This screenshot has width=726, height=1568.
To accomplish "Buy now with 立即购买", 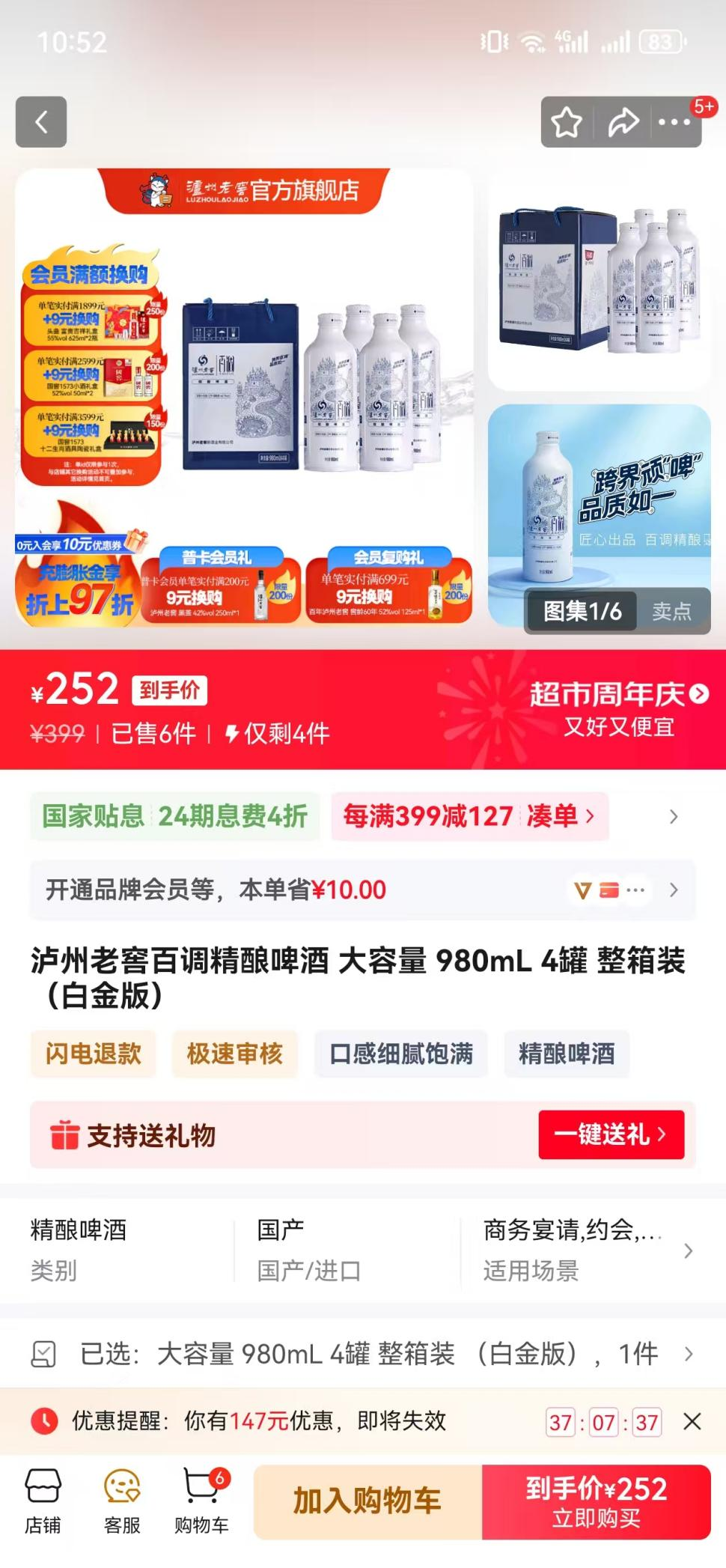I will pyautogui.click(x=596, y=1501).
